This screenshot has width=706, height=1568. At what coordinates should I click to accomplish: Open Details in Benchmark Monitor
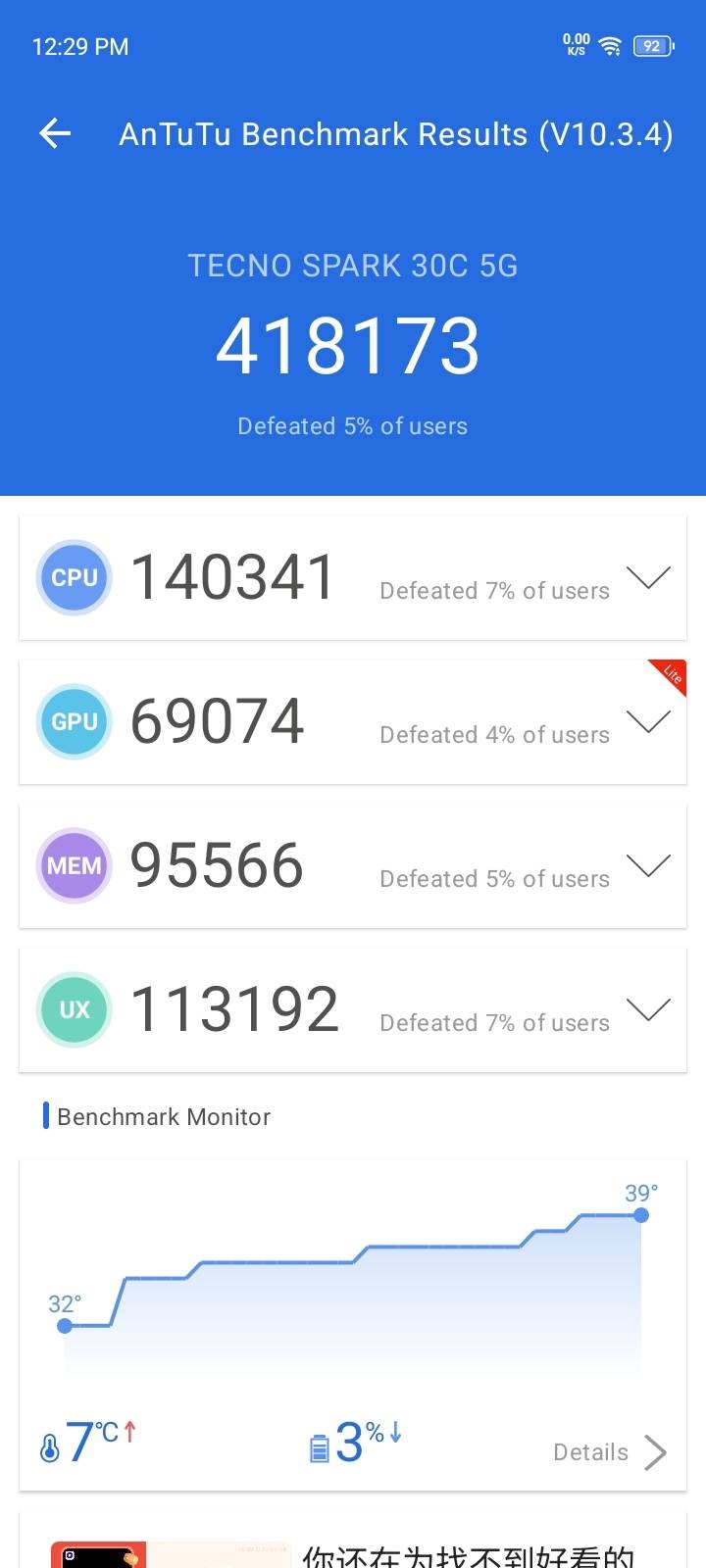tap(608, 1451)
